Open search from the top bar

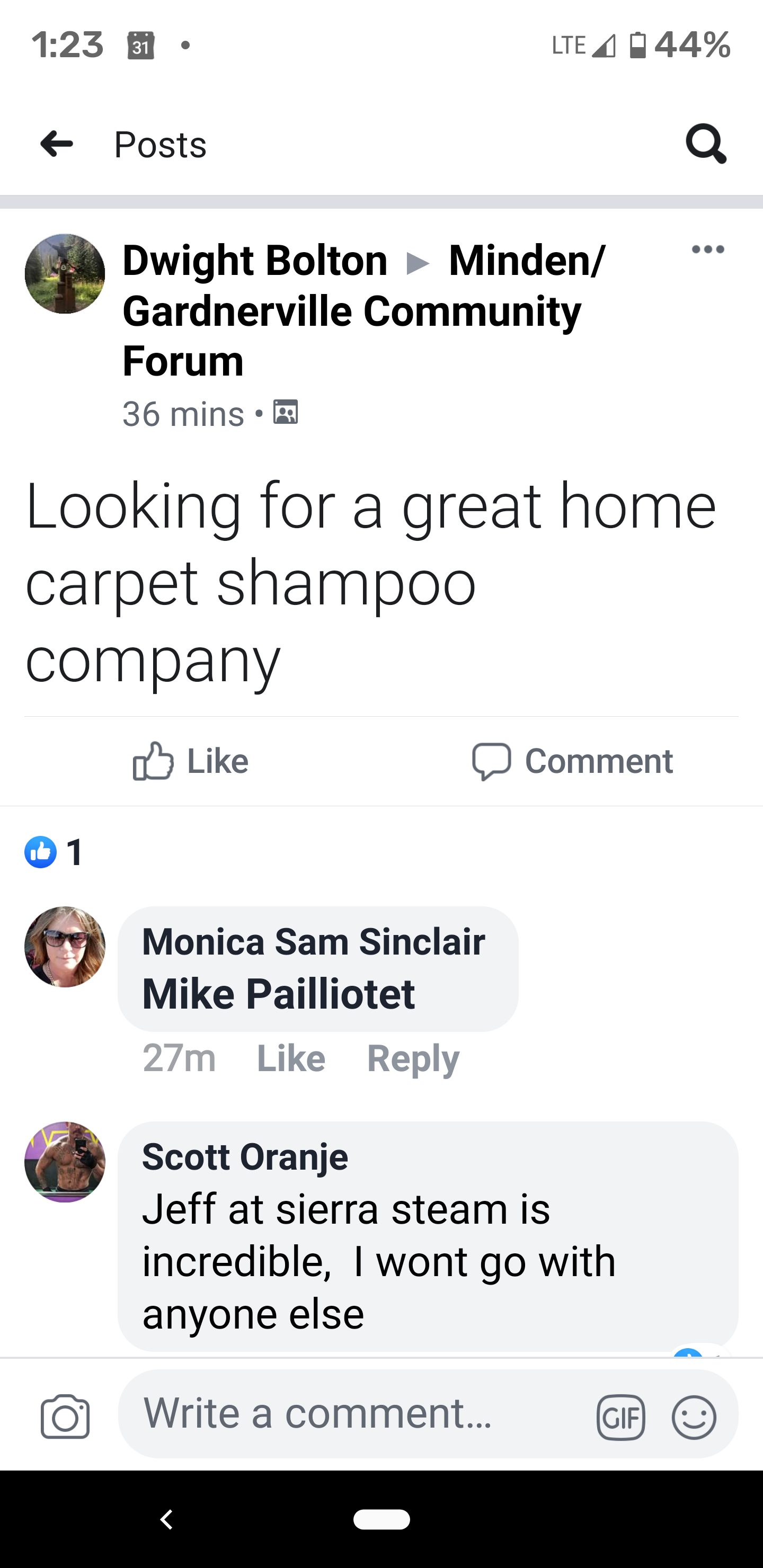click(706, 144)
